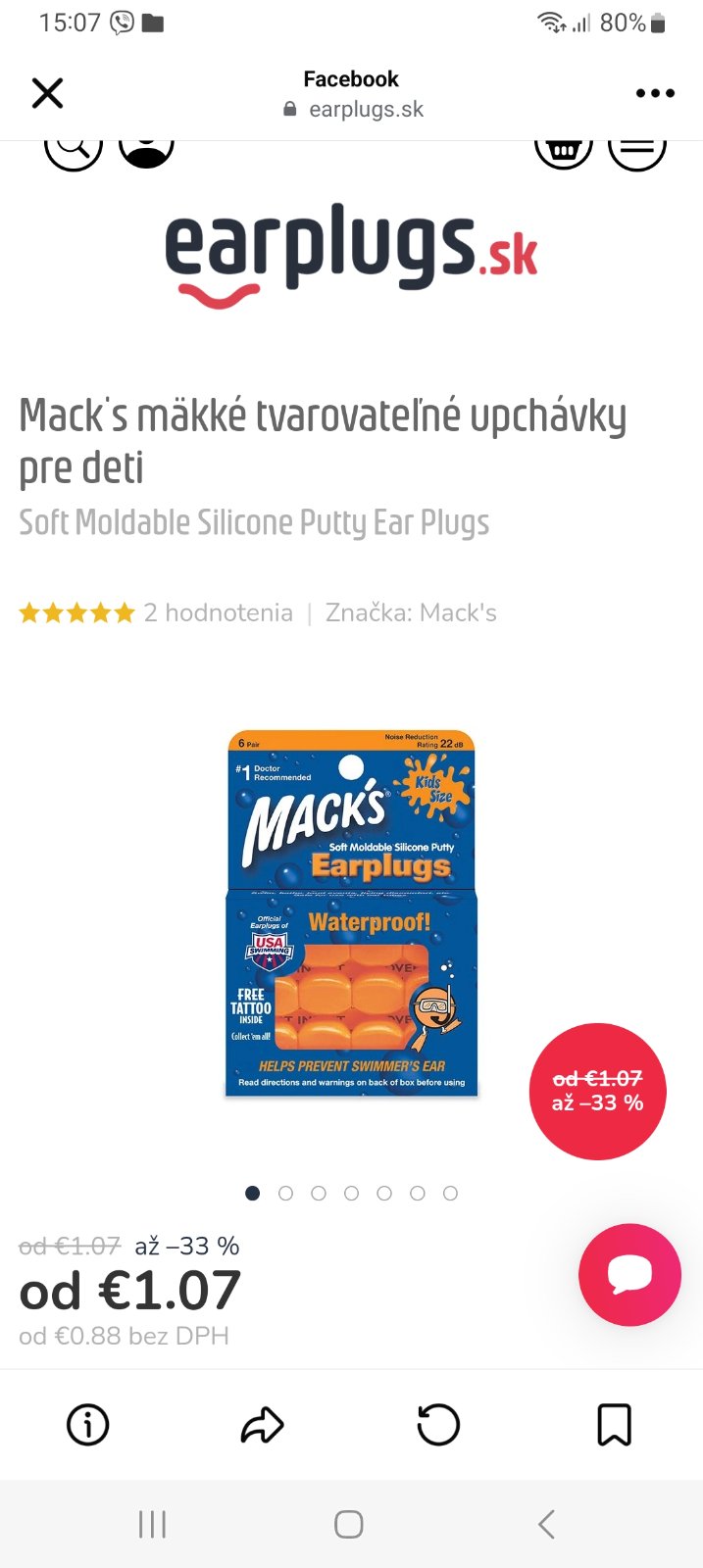Enlarge the Mack's earplugs product image
This screenshot has width=703, height=1568.
(x=351, y=913)
